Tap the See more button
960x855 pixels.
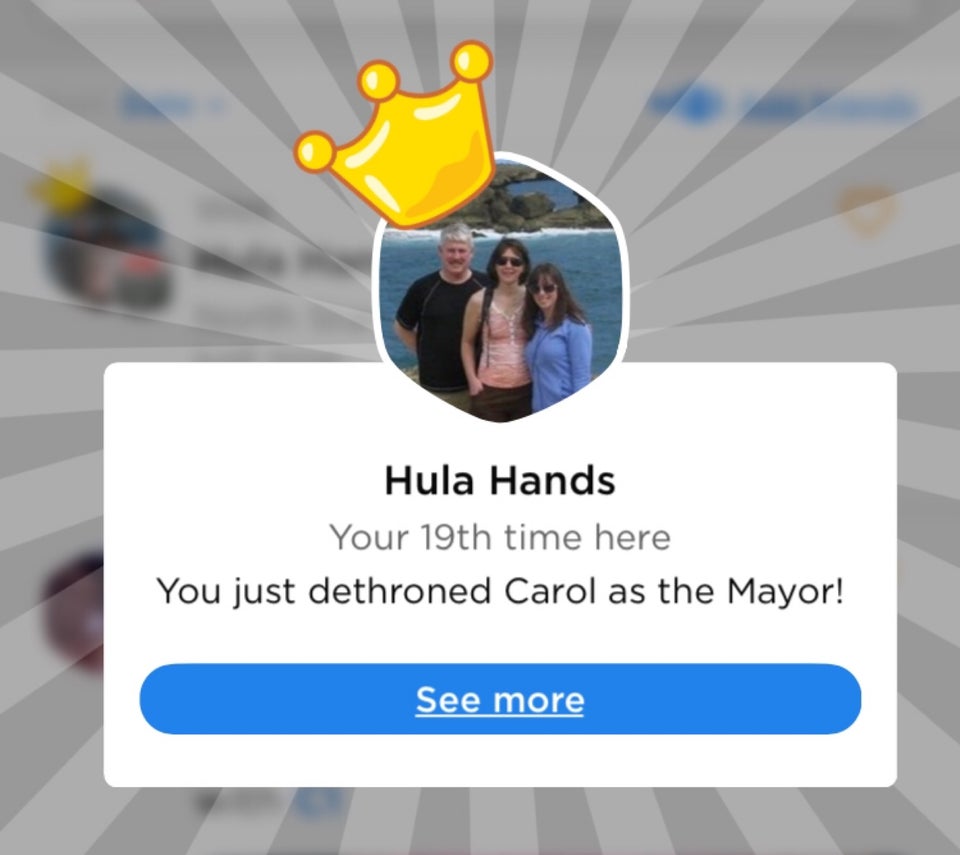(x=499, y=699)
